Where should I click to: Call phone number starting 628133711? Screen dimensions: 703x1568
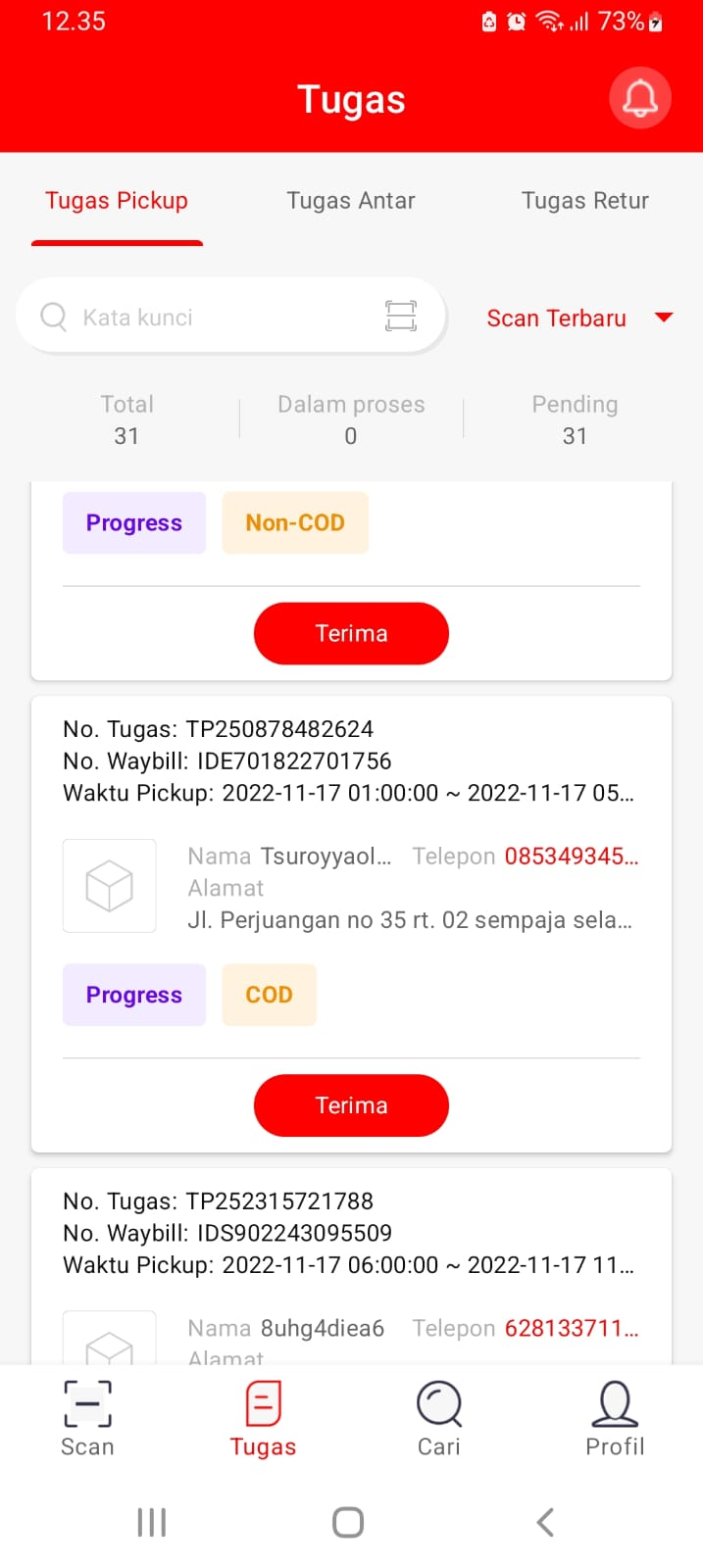click(x=572, y=1329)
